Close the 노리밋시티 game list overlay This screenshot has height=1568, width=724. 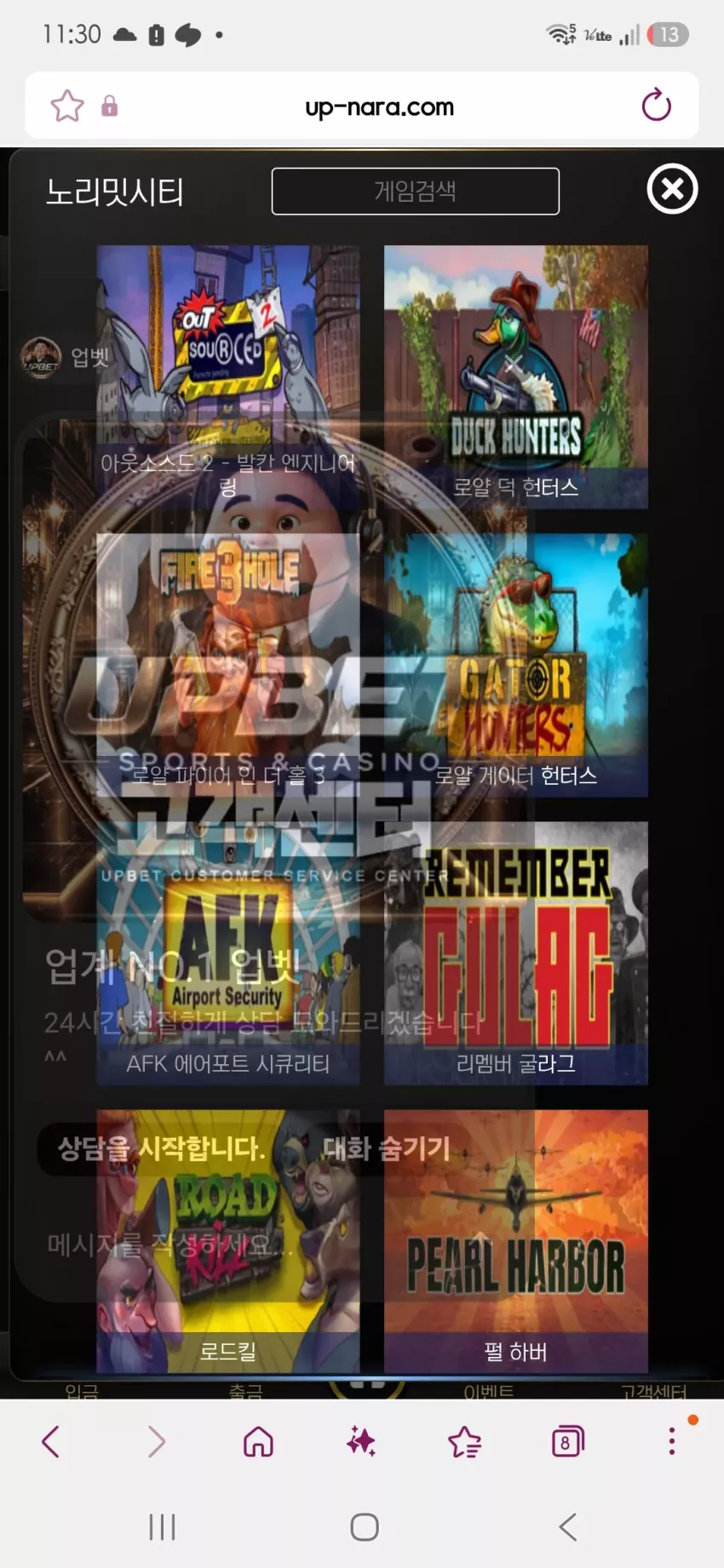tap(672, 189)
